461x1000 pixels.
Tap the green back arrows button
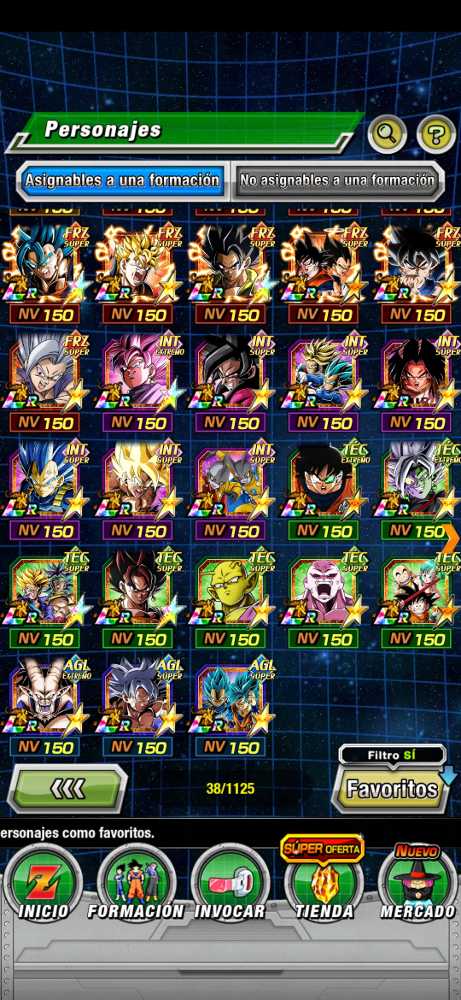68,788
